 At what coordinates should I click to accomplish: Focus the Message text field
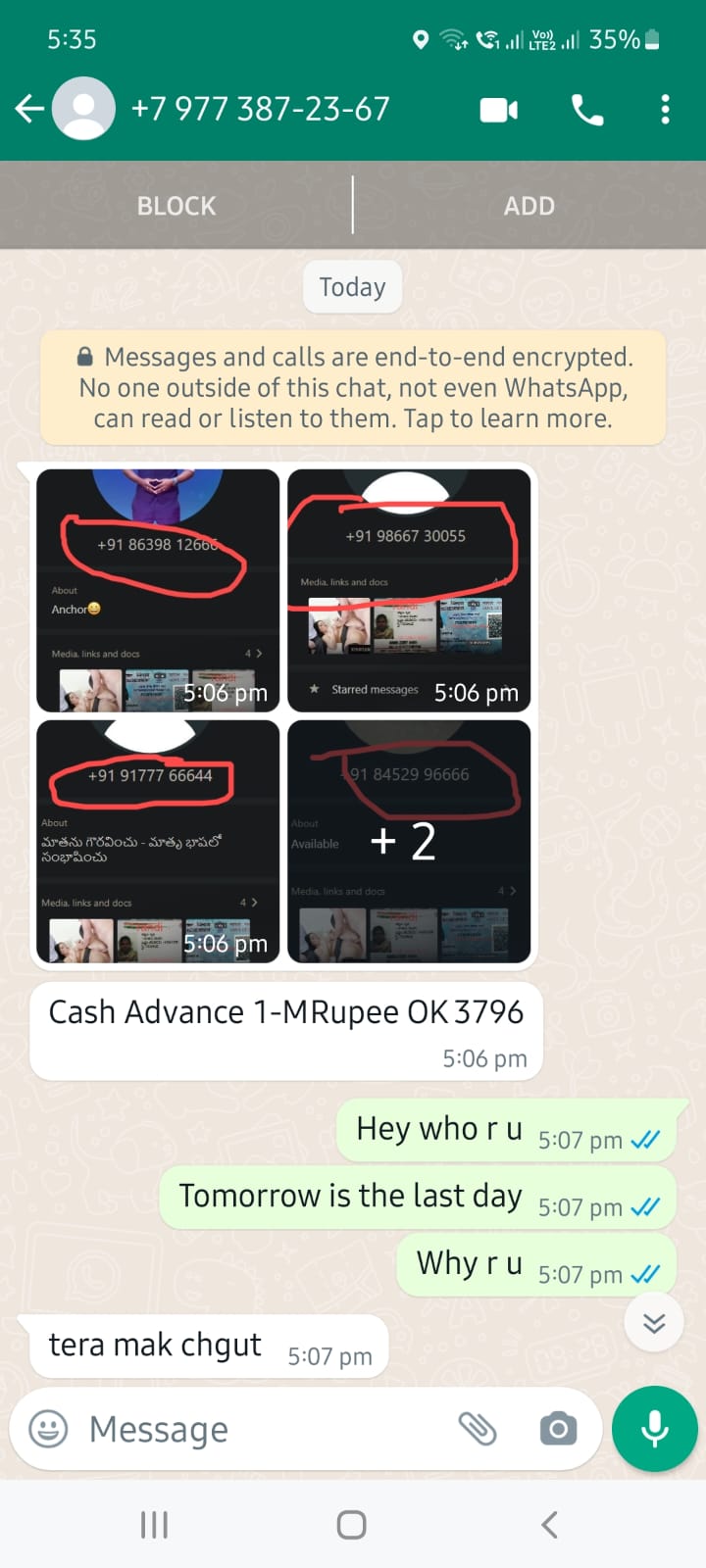pos(265,1430)
